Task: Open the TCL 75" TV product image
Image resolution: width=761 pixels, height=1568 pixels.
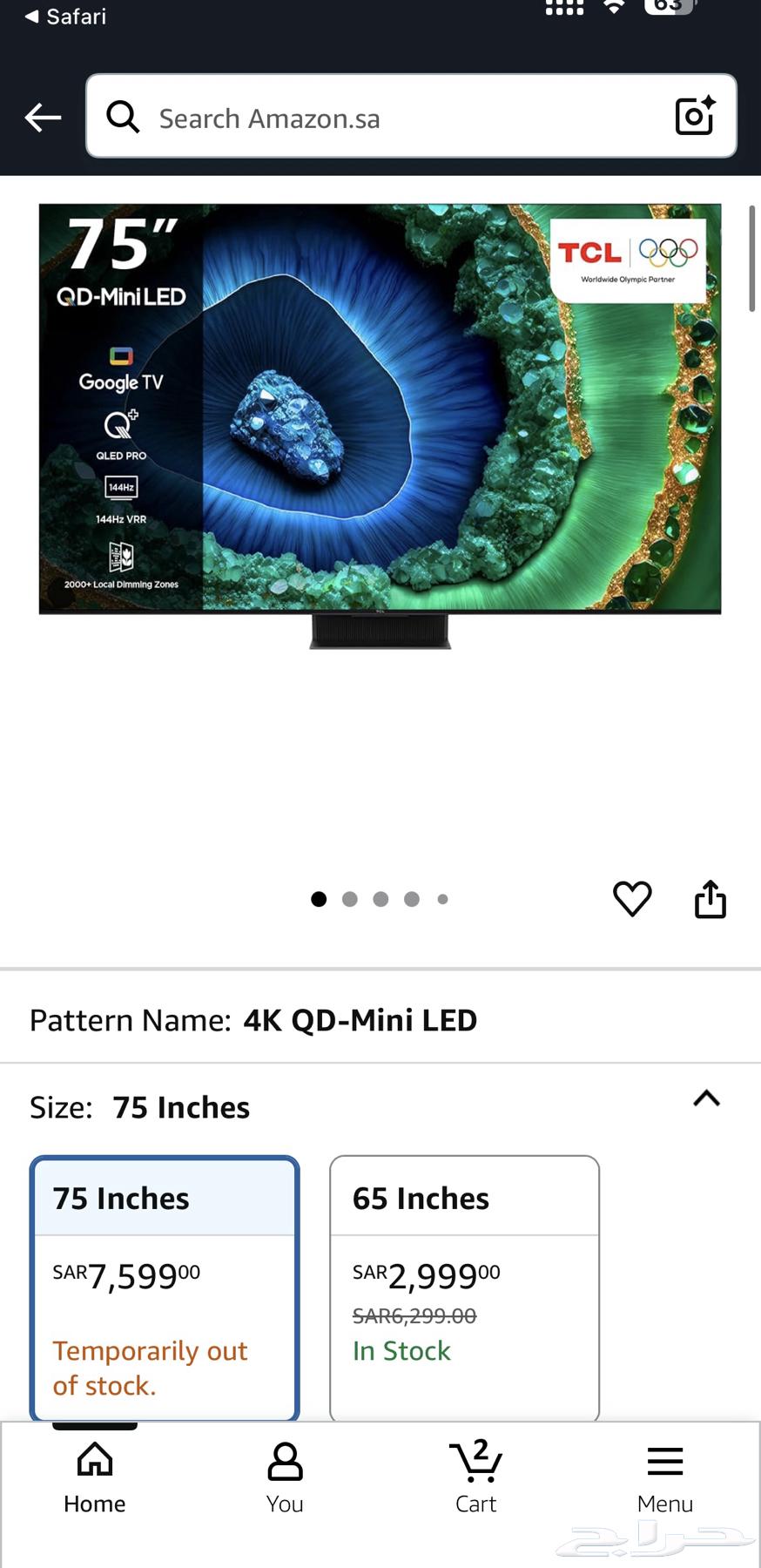Action: pyautogui.click(x=380, y=418)
